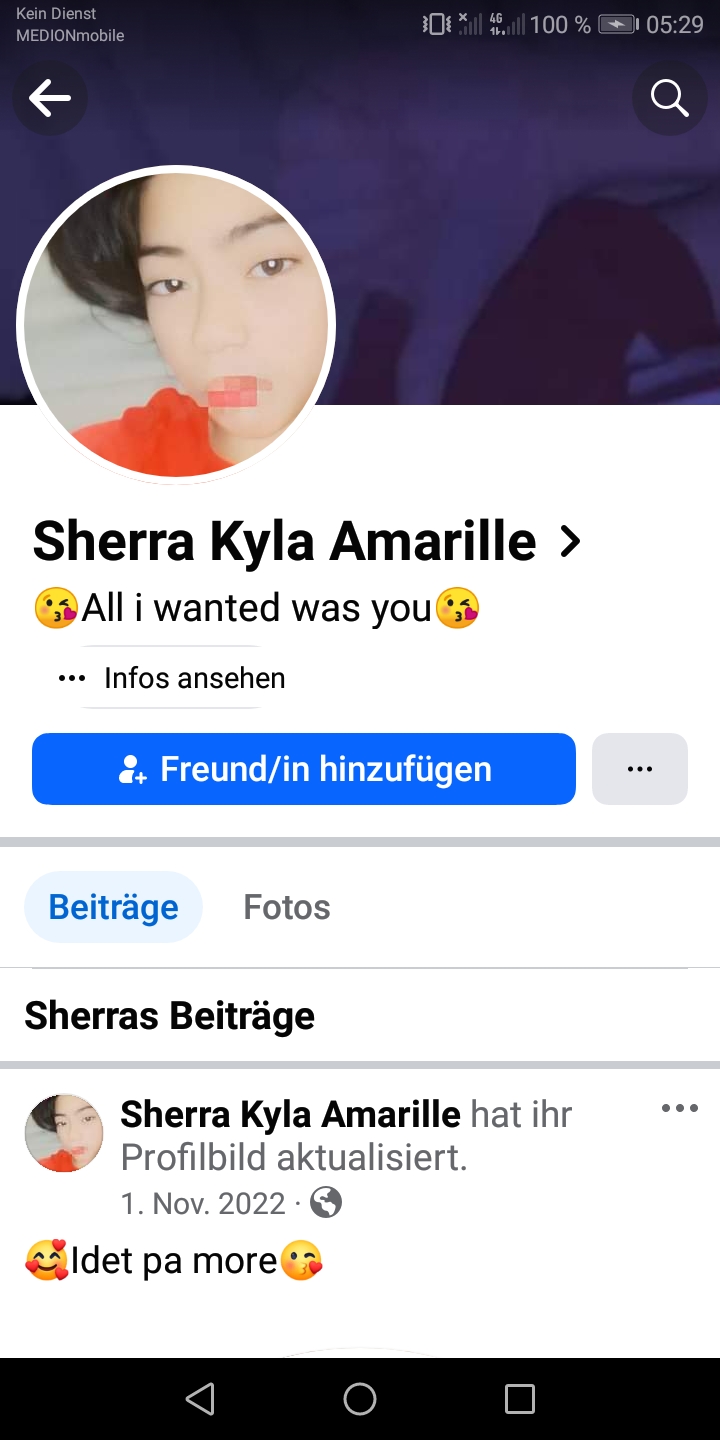The image size is (720, 1440).
Task: Tap the Sherra Kyla Amarille name chevron
Action: click(x=570, y=542)
